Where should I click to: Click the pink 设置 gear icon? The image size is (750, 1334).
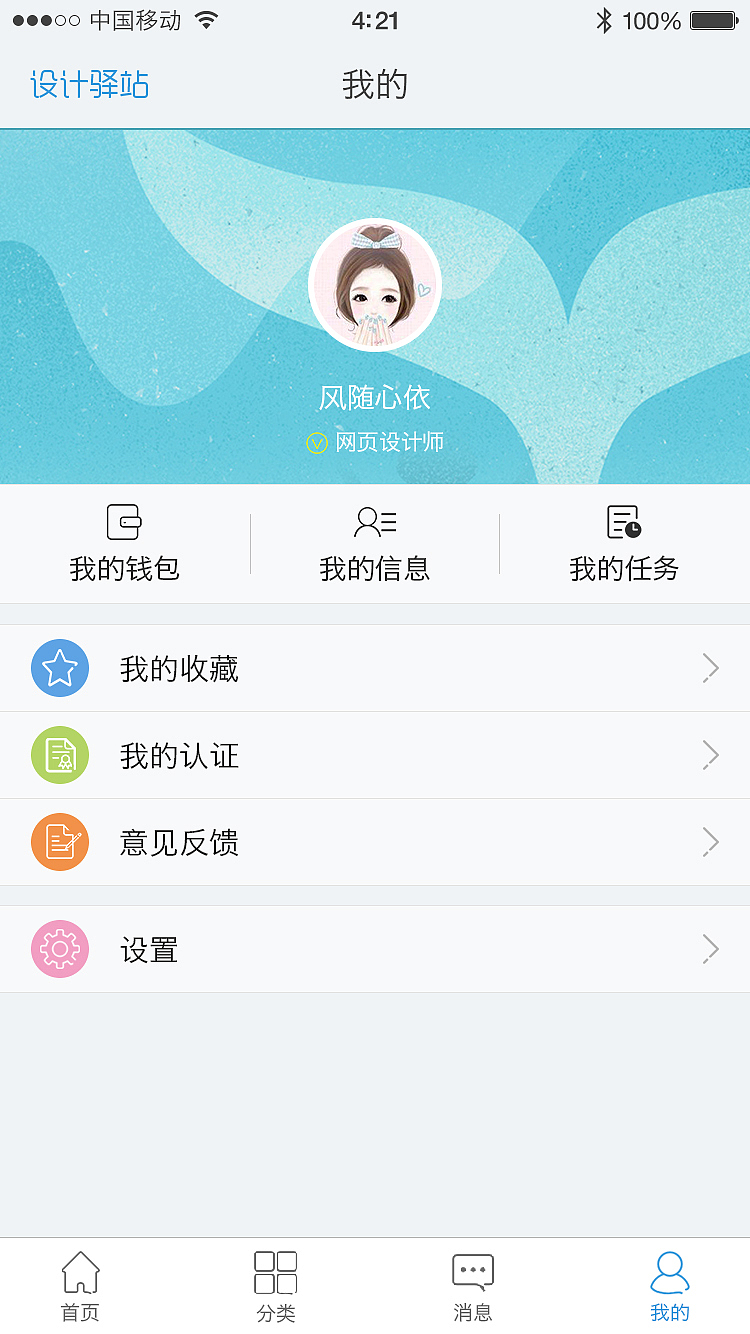(60, 948)
